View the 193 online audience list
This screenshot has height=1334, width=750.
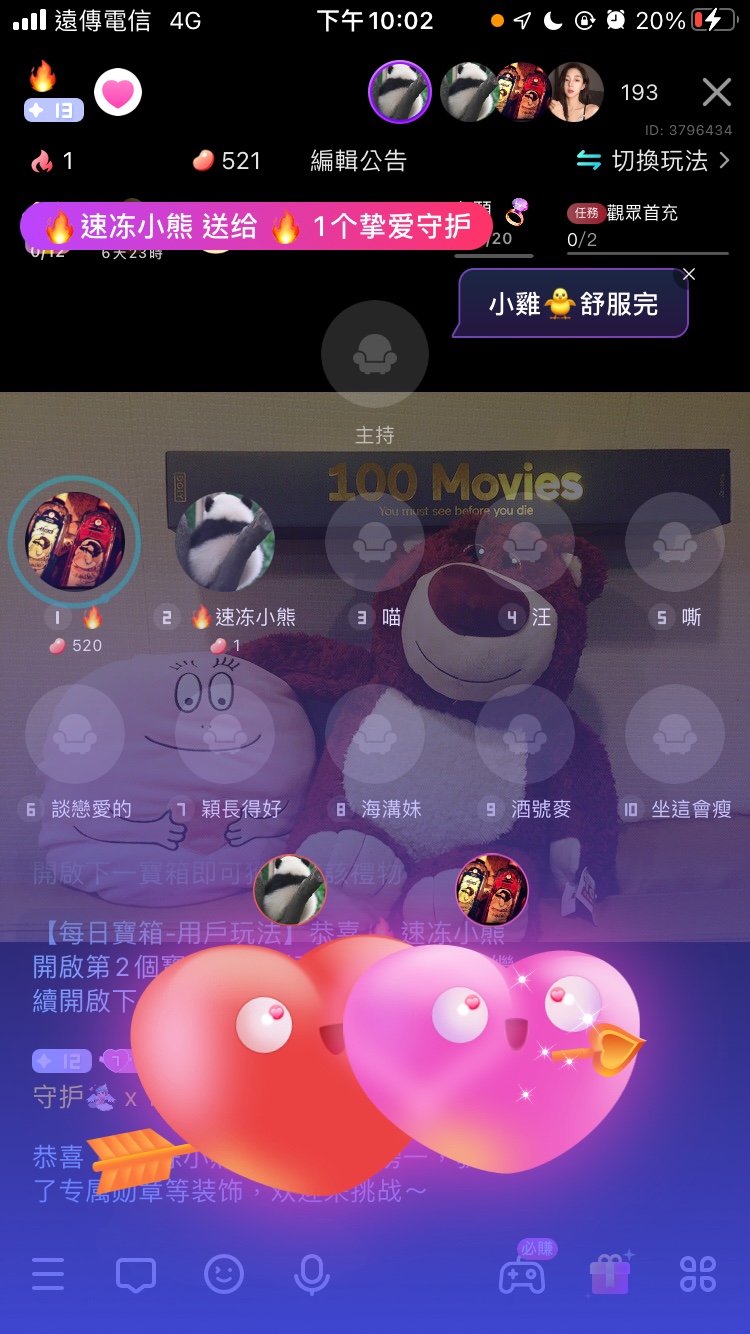pyautogui.click(x=638, y=93)
